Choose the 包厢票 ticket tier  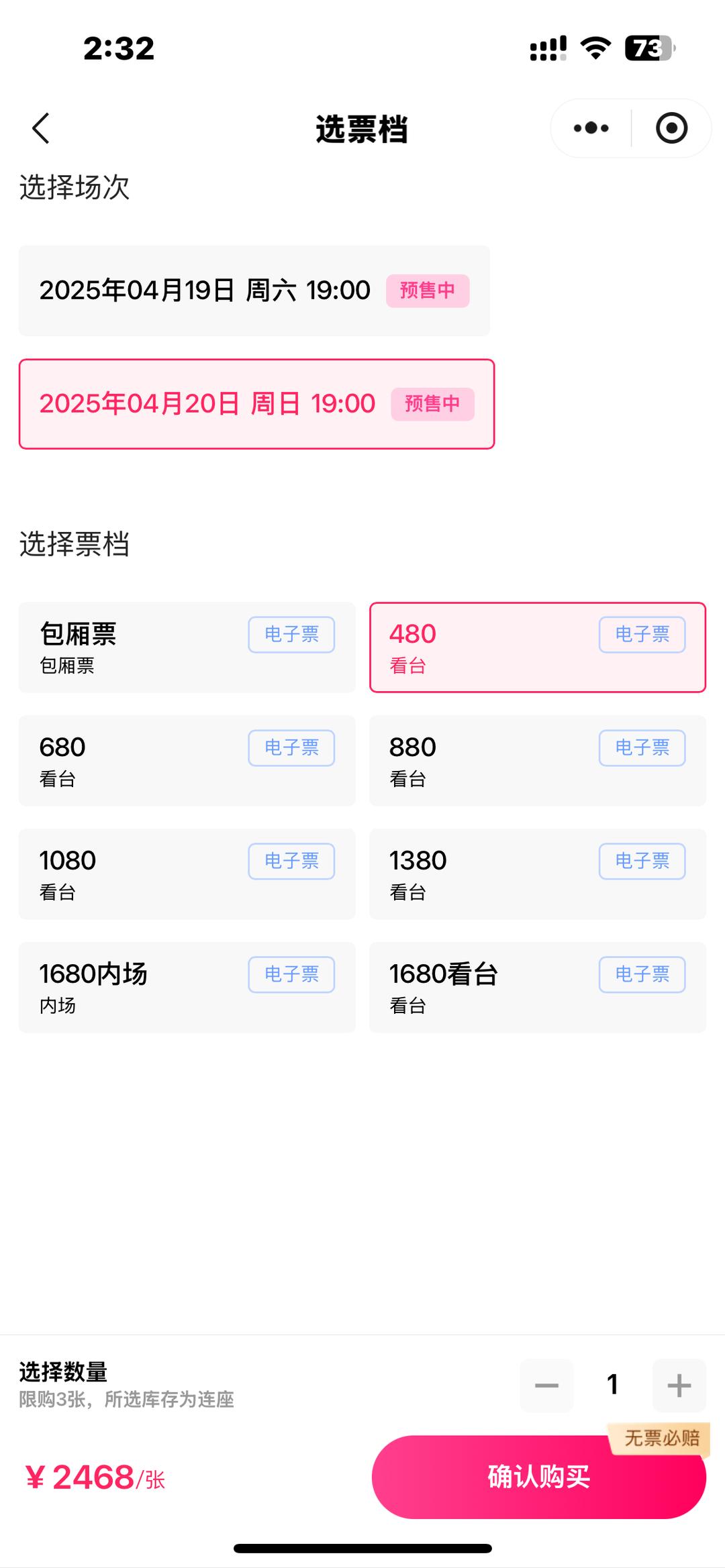(x=187, y=647)
